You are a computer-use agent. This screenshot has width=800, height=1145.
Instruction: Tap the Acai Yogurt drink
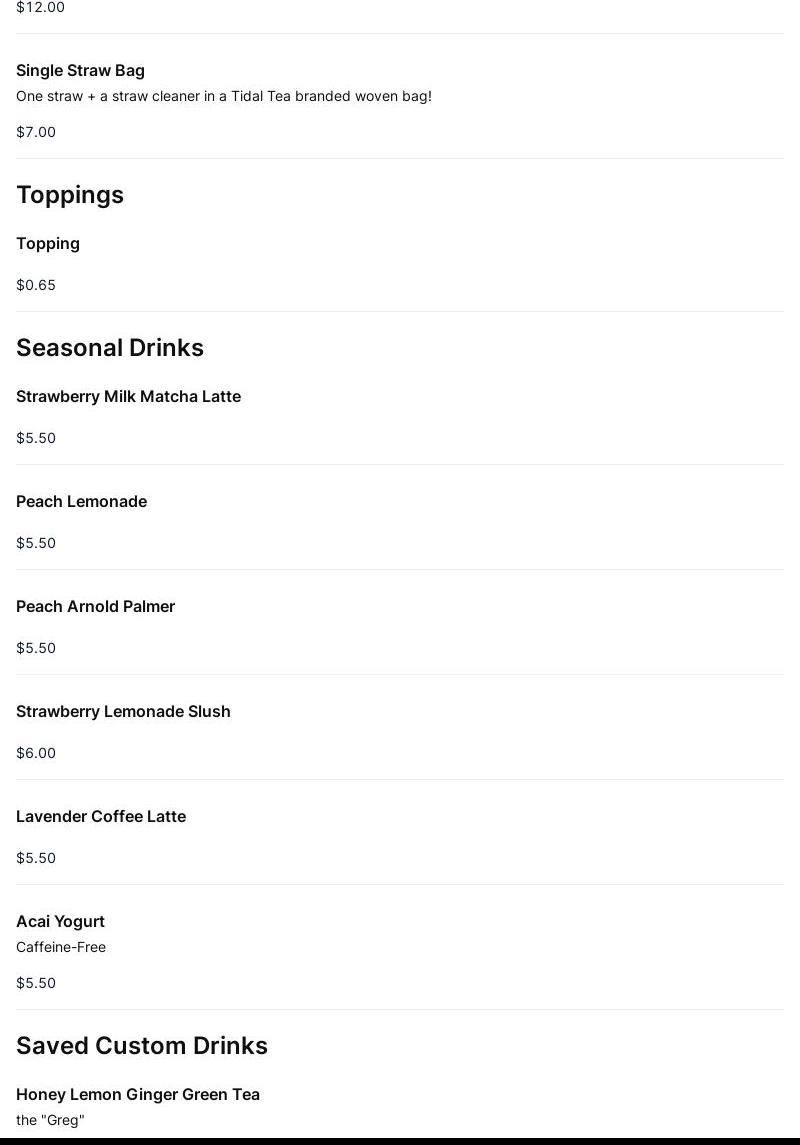pyautogui.click(x=60, y=922)
